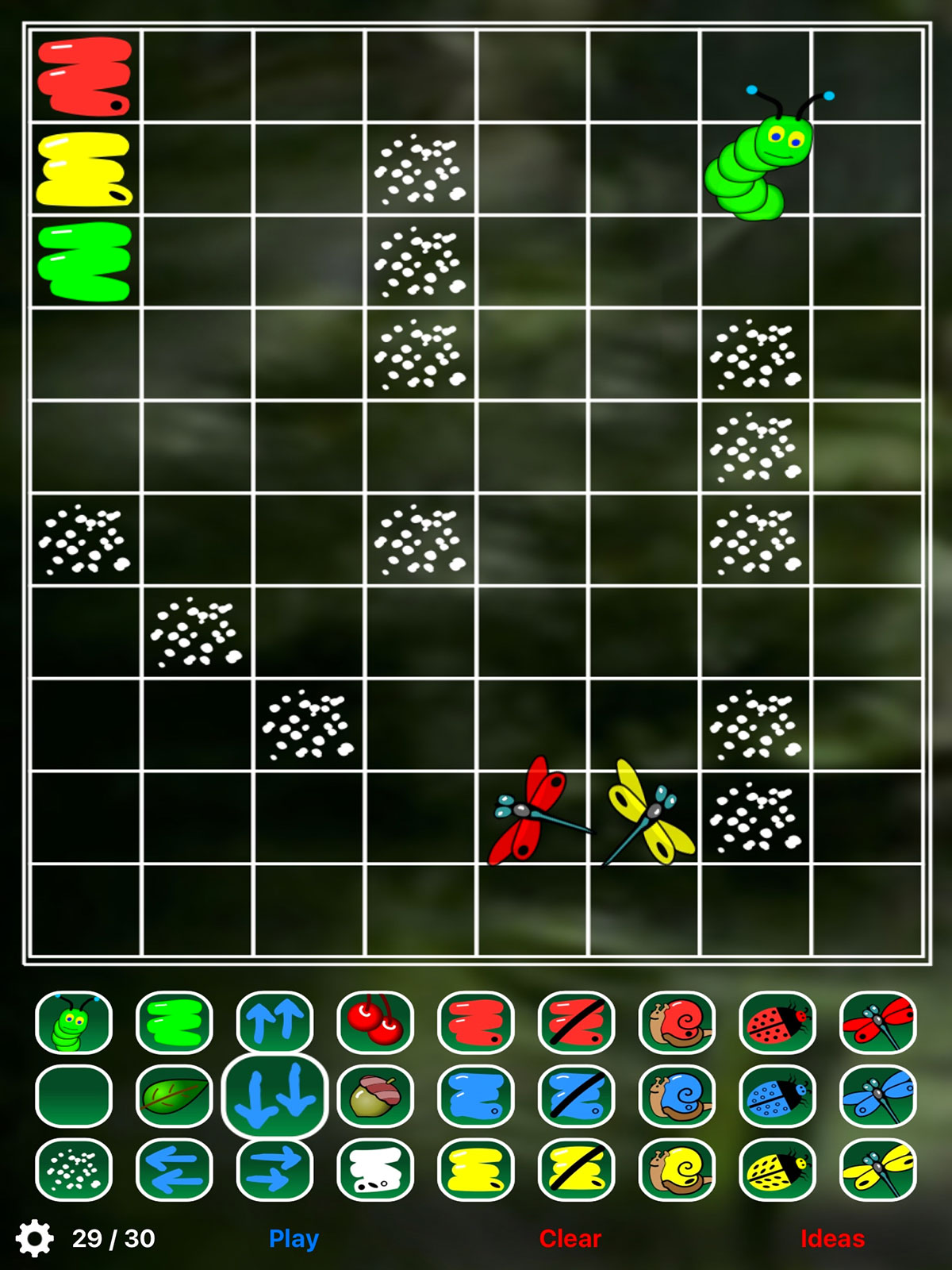Select the cherries tile
This screenshot has width=952, height=1270.
click(375, 1022)
